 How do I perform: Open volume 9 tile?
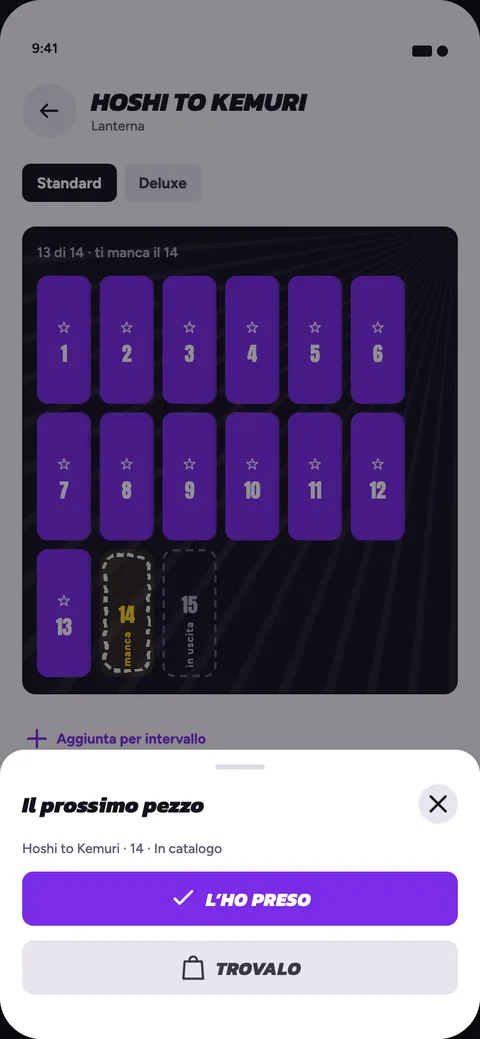pyautogui.click(x=189, y=476)
